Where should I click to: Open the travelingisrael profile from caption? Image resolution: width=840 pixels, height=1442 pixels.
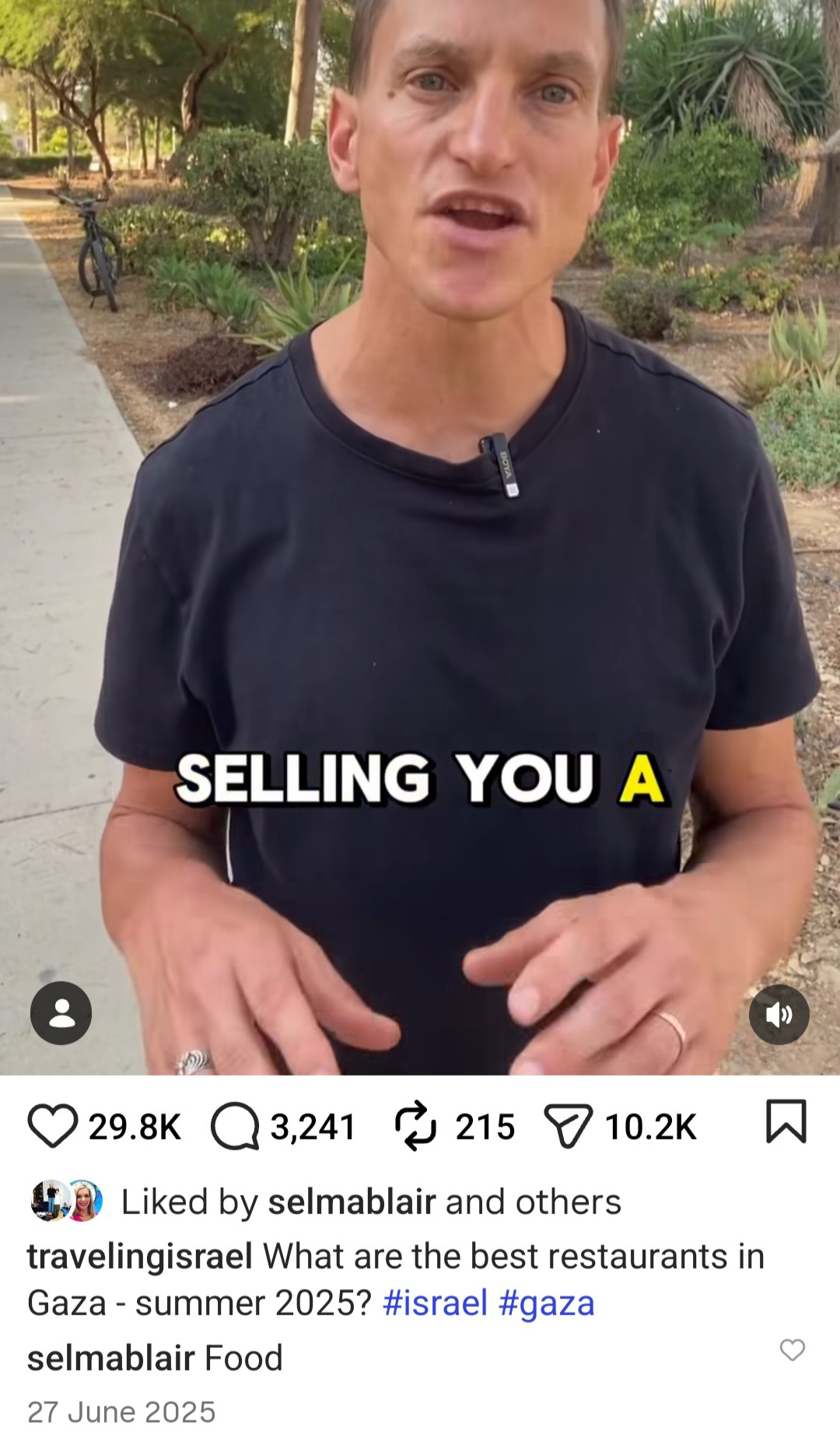pyautogui.click(x=140, y=1256)
